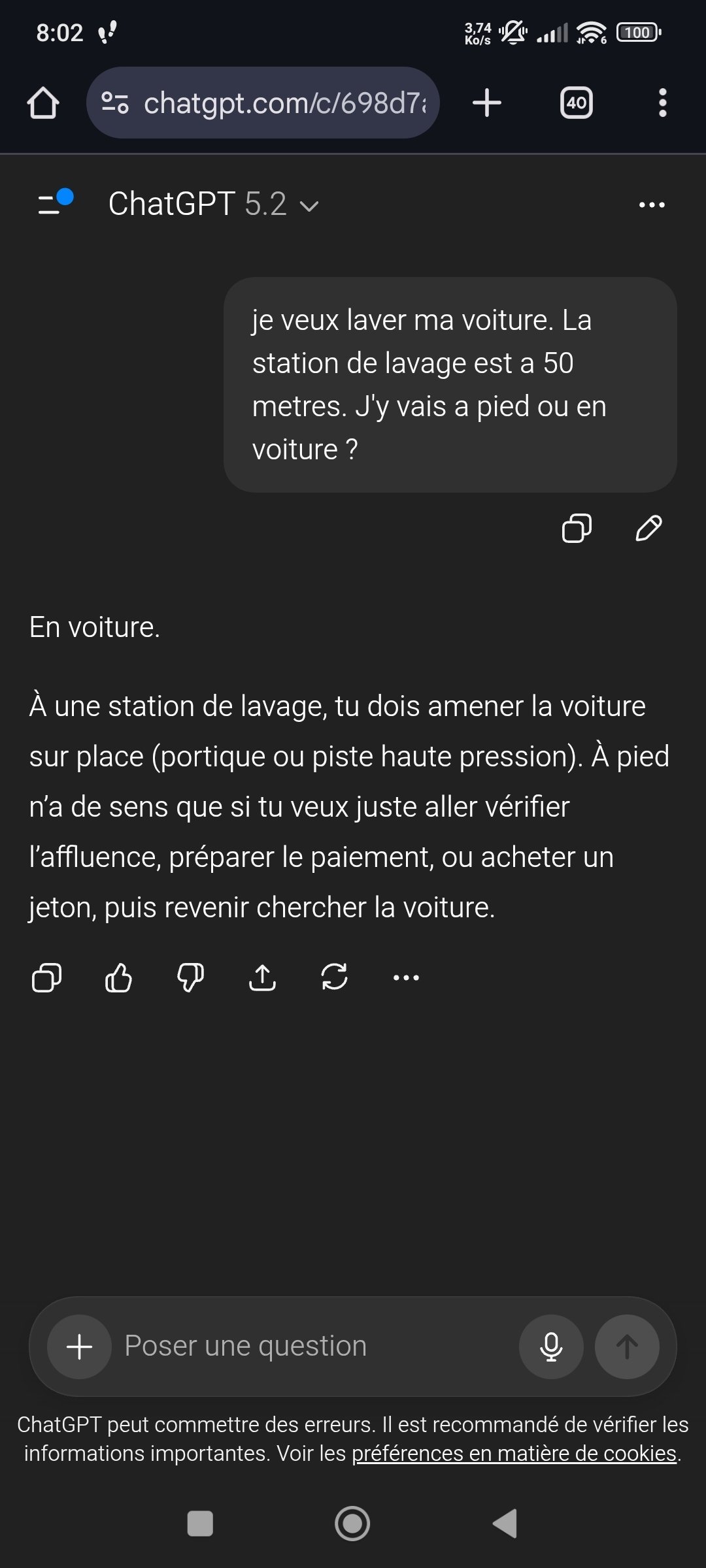Open more actions under the response
Viewport: 706px width, 1568px height.
(406, 978)
